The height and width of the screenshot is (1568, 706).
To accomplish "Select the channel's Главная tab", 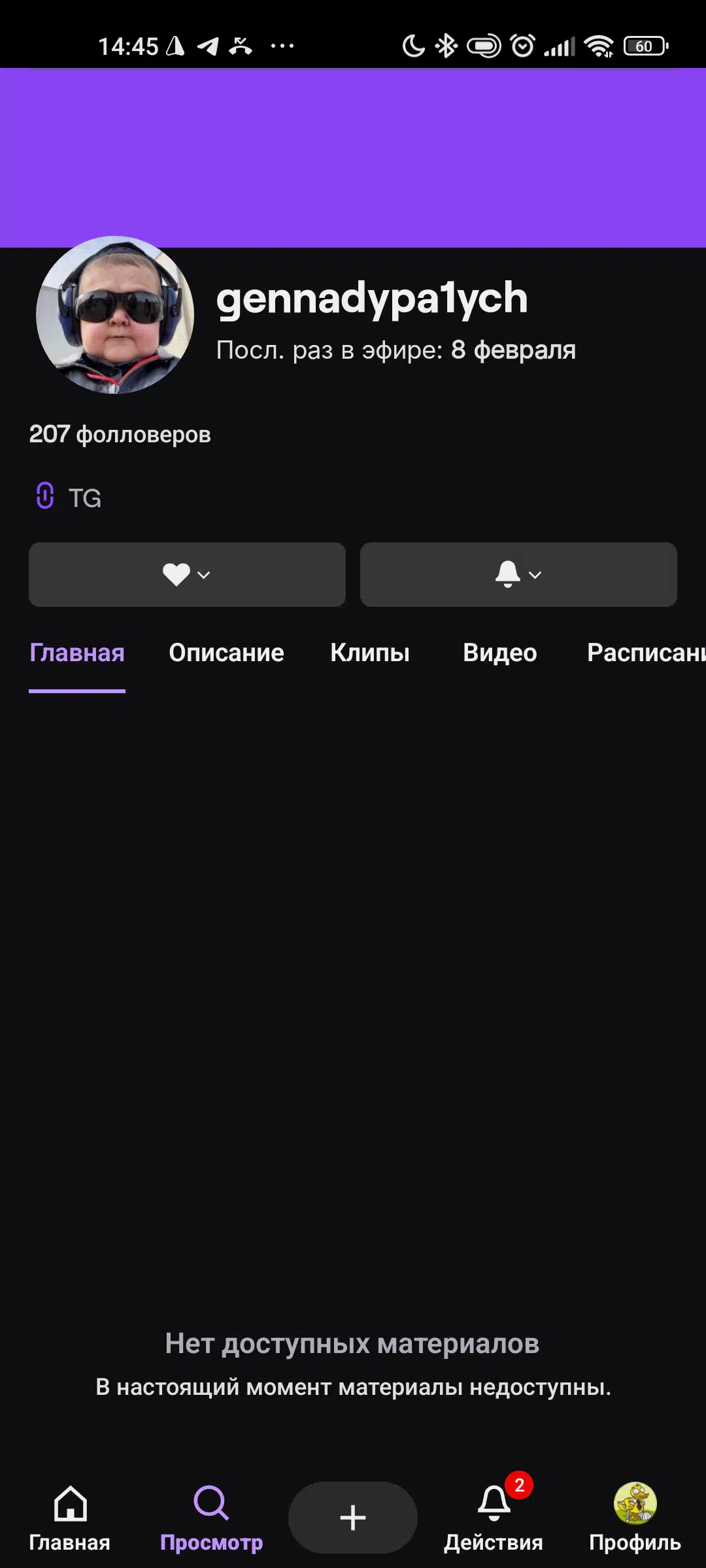I will (77, 653).
